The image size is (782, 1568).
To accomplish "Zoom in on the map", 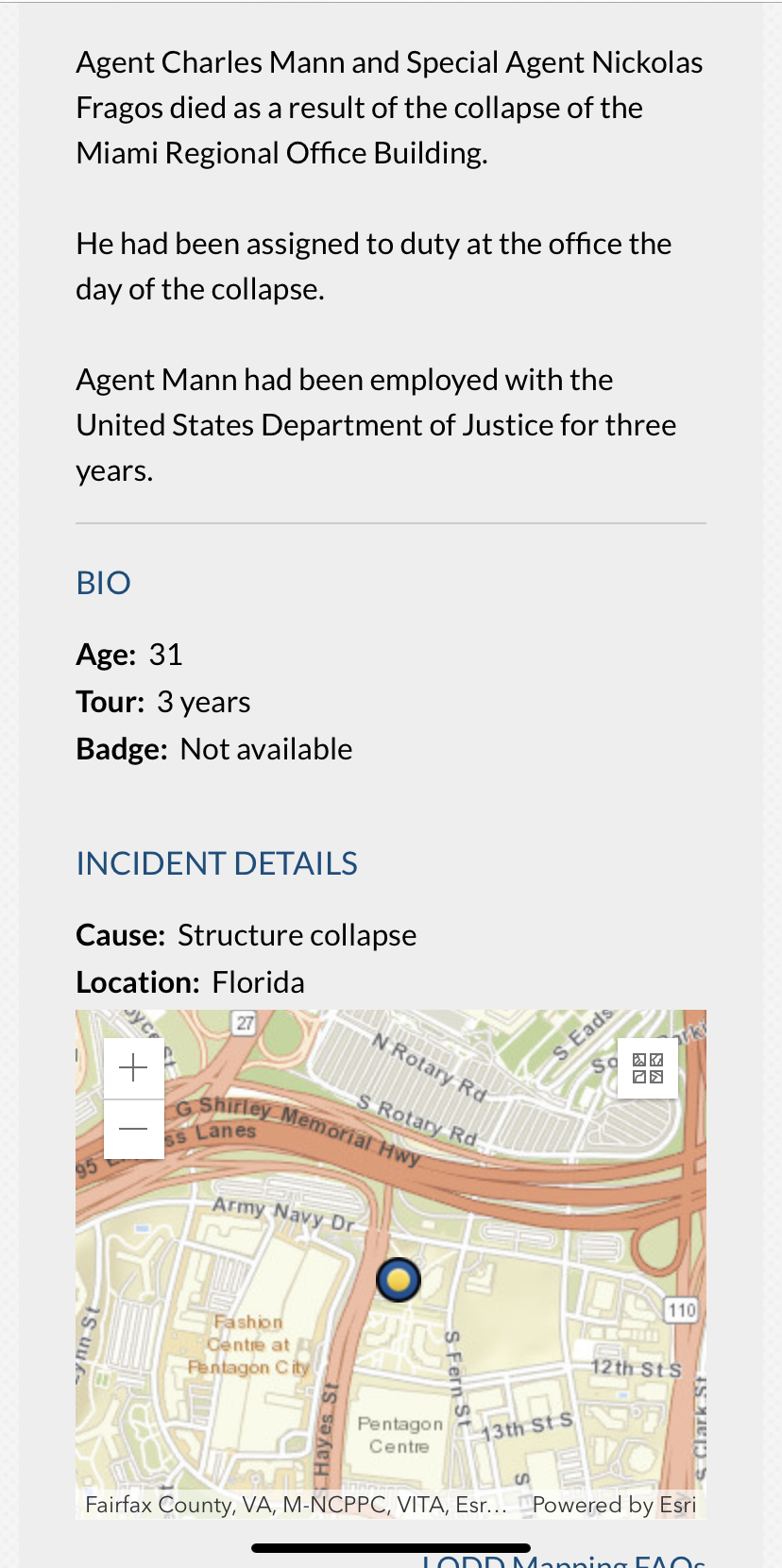I will tap(133, 1068).
